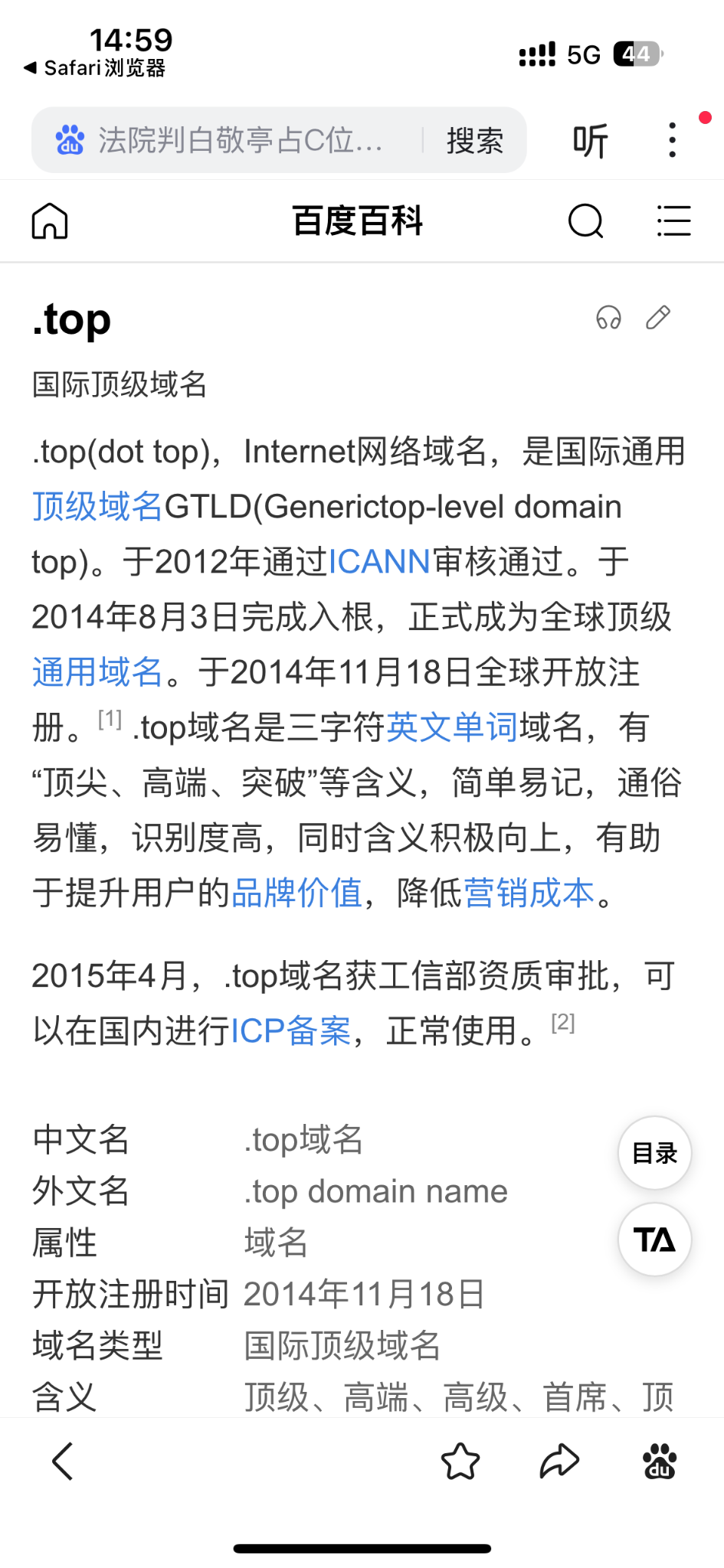Viewport: 724px width, 1568px height.
Task: Open the 顶级域名 link
Action: point(97,507)
